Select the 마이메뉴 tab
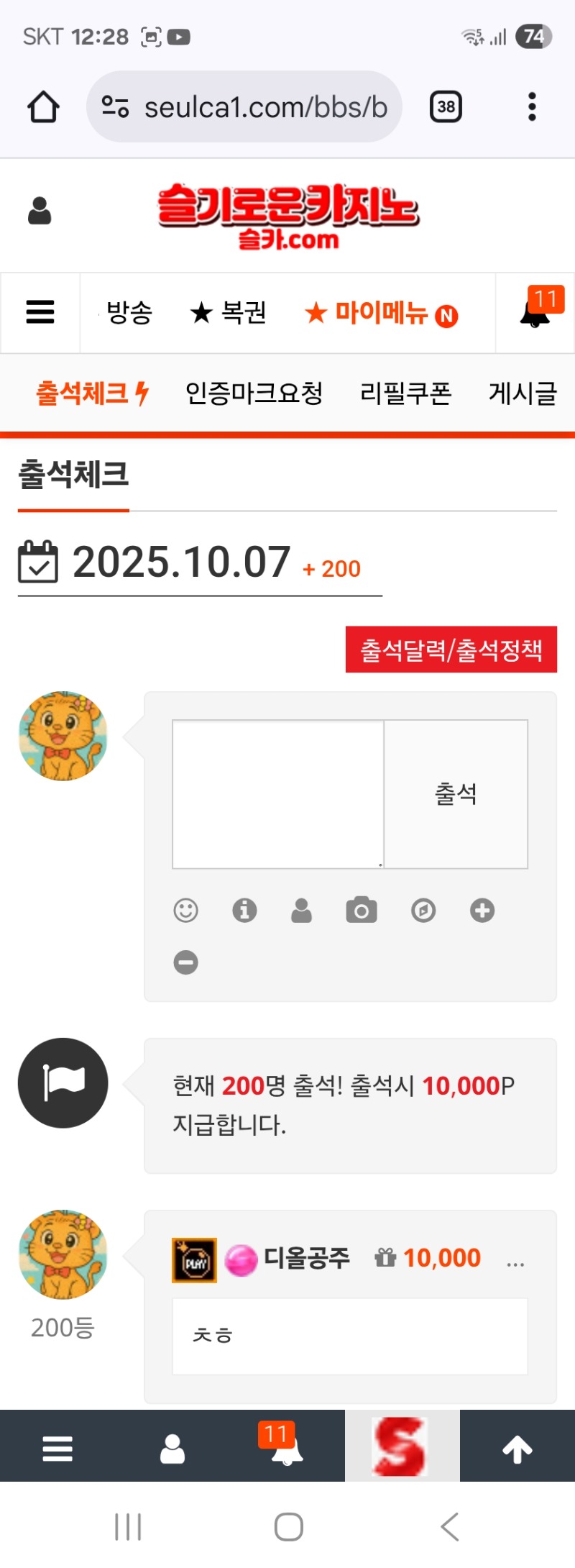This screenshot has width=575, height=1568. 381,314
